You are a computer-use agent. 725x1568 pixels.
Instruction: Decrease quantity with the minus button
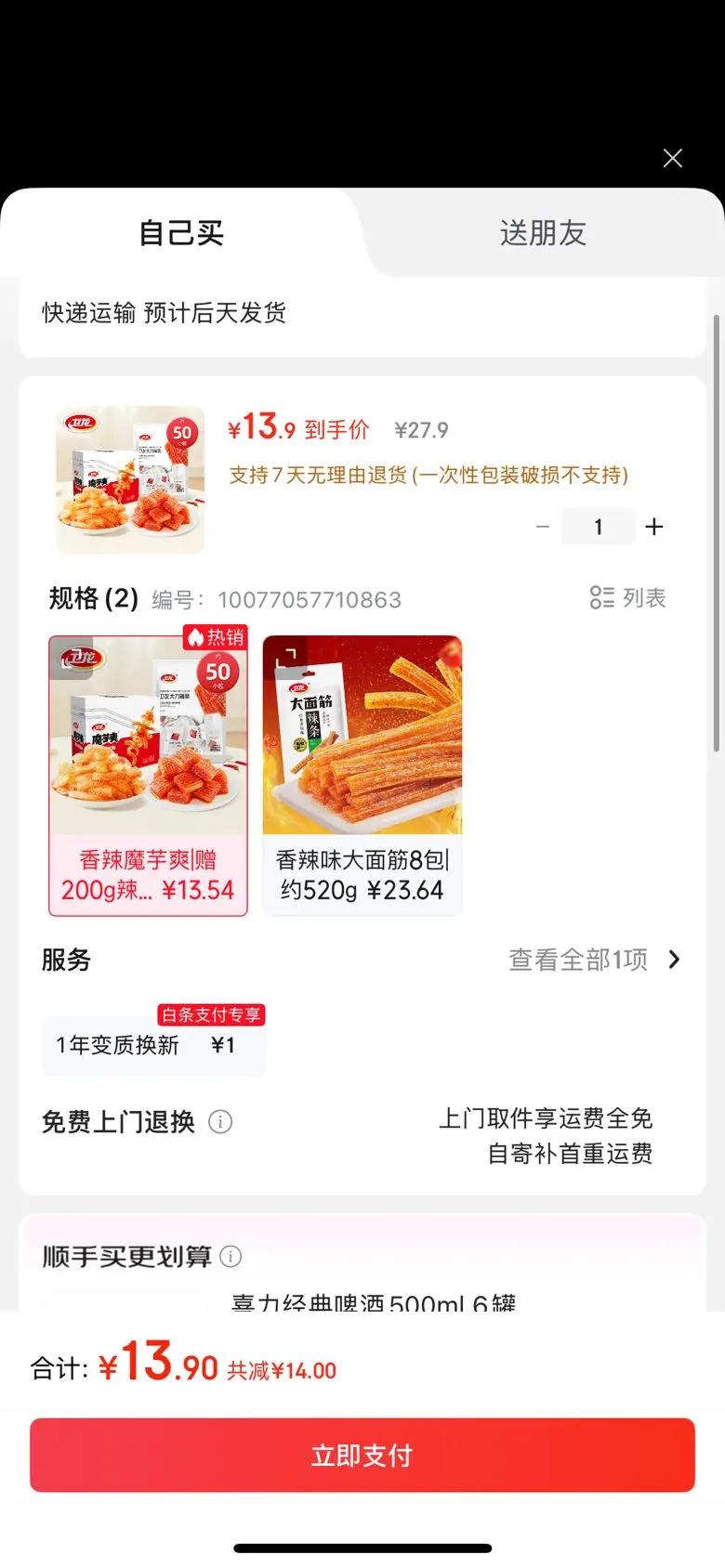click(x=543, y=527)
